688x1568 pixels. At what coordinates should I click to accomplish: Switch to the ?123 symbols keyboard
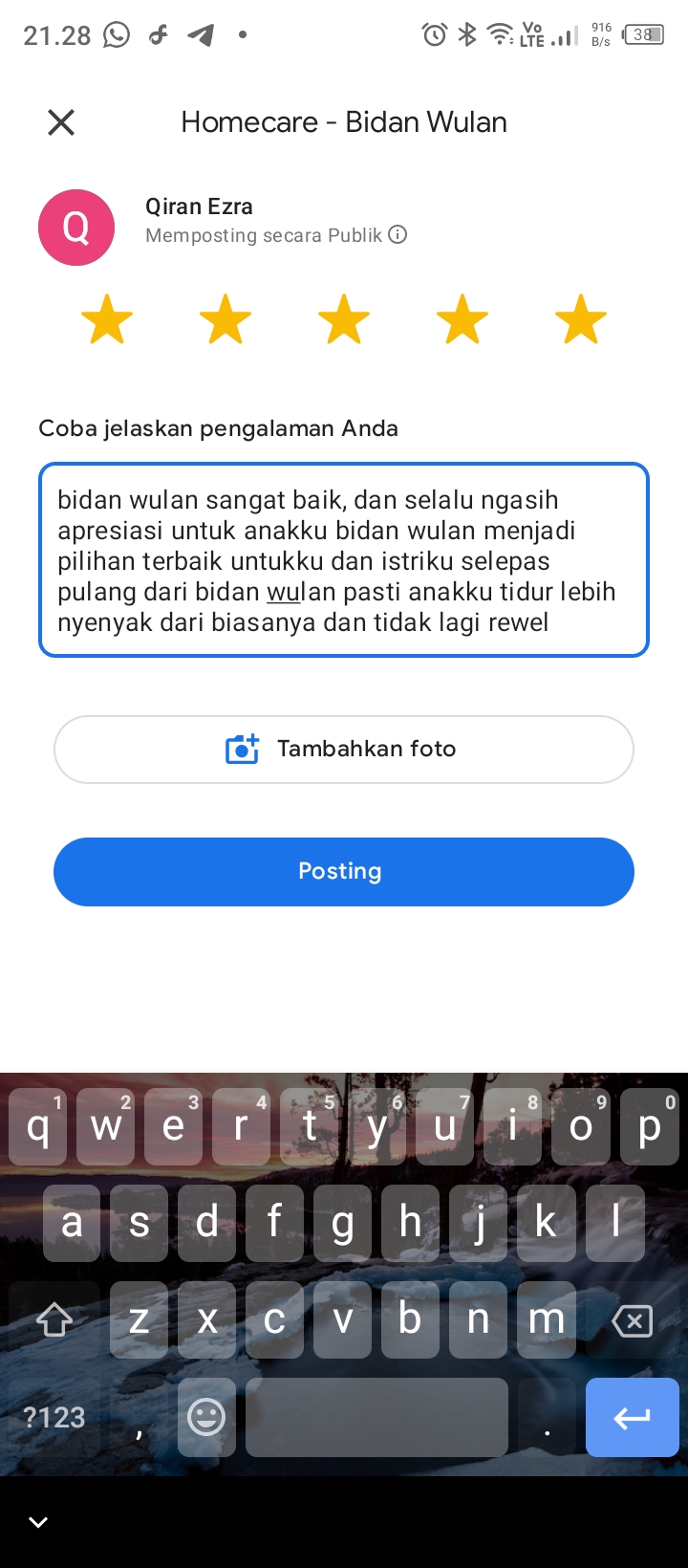(x=54, y=1417)
